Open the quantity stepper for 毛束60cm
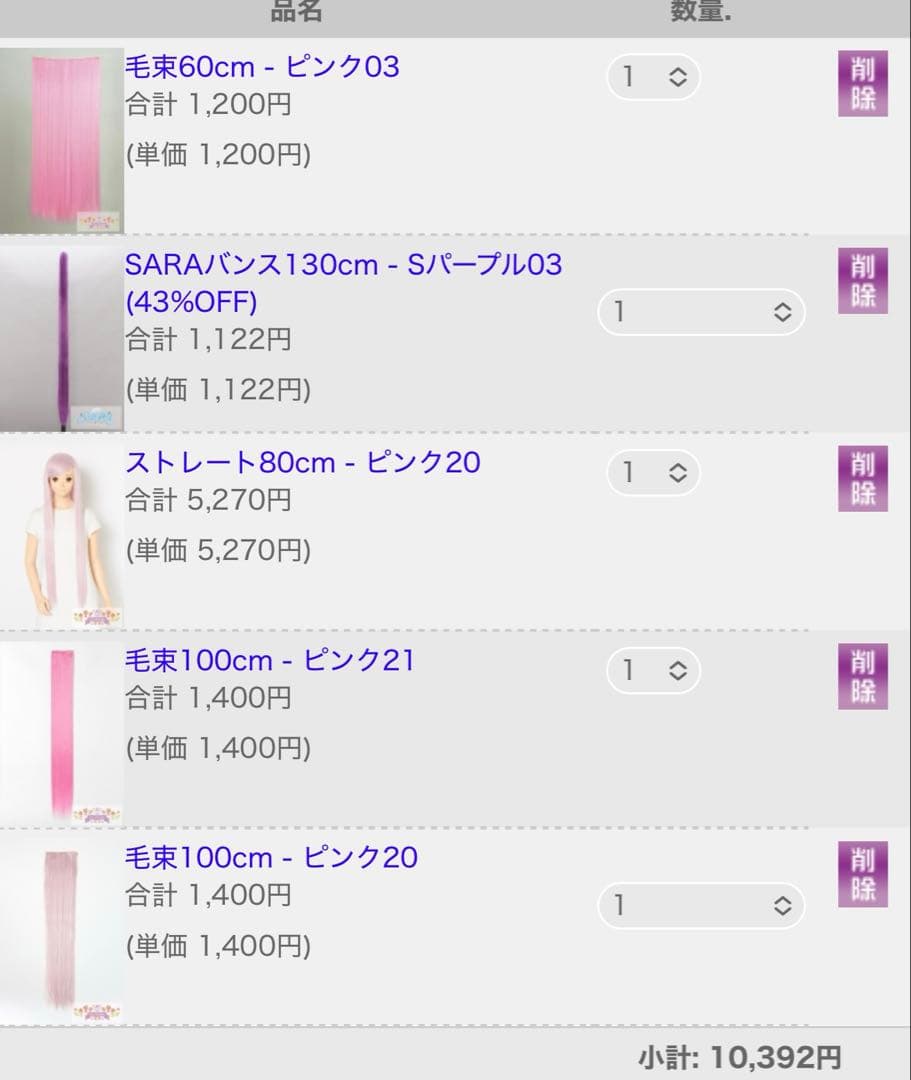 [x=653, y=75]
